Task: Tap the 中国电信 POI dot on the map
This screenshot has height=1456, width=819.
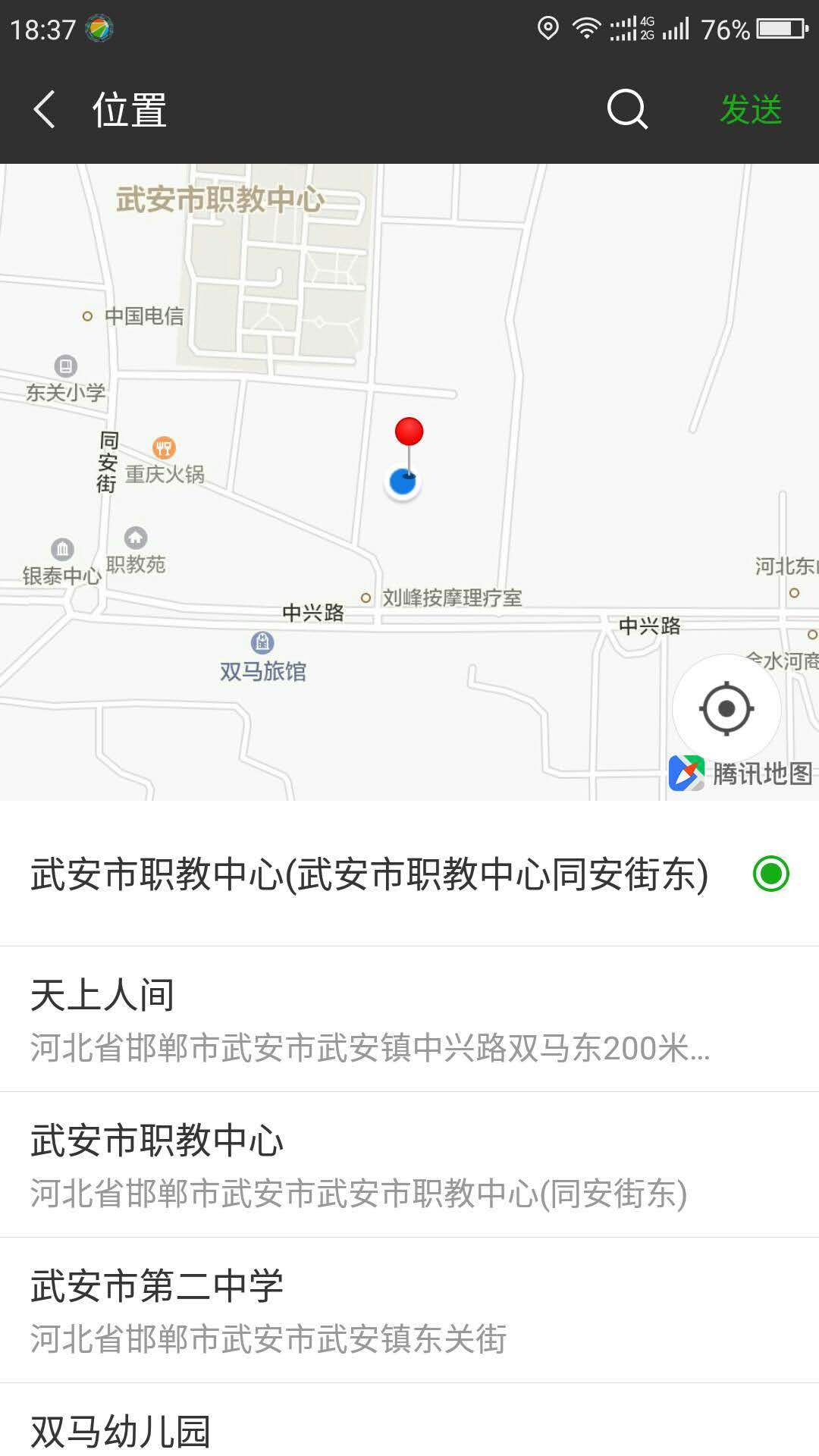Action: point(86,315)
